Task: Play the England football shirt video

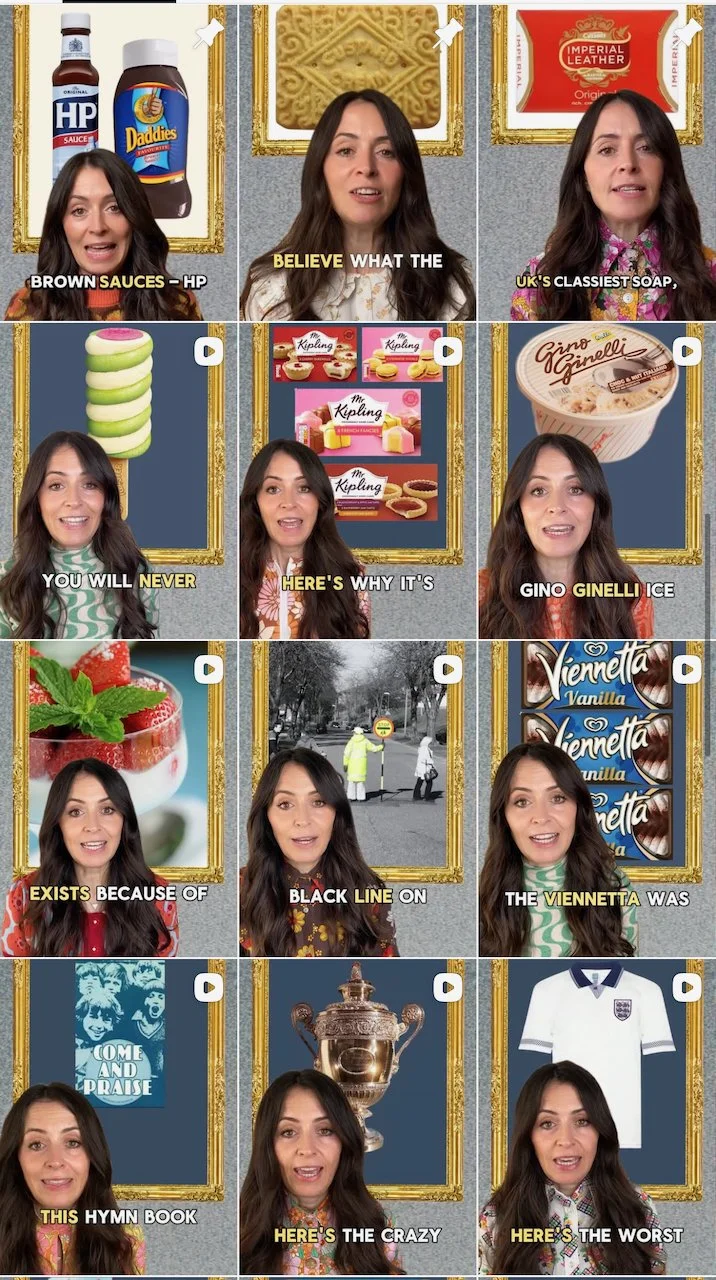Action: pyautogui.click(x=597, y=1118)
